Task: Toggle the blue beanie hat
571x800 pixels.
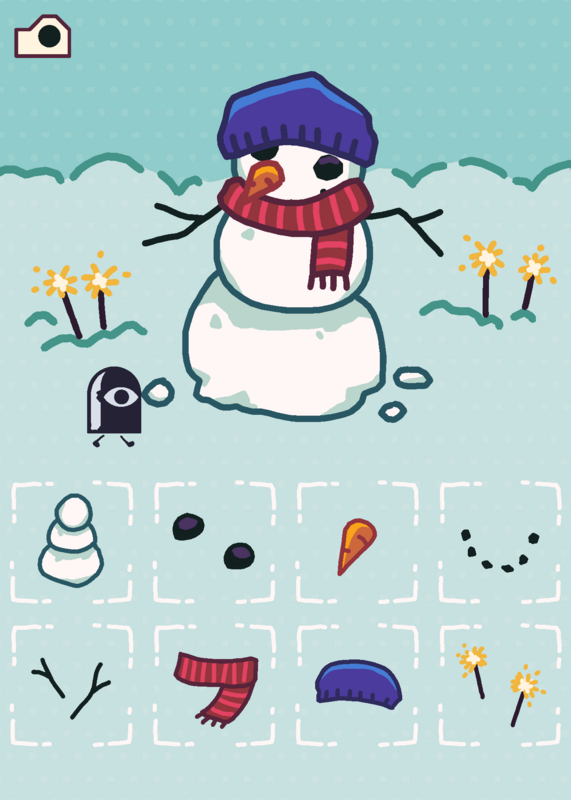Action: (x=357, y=685)
